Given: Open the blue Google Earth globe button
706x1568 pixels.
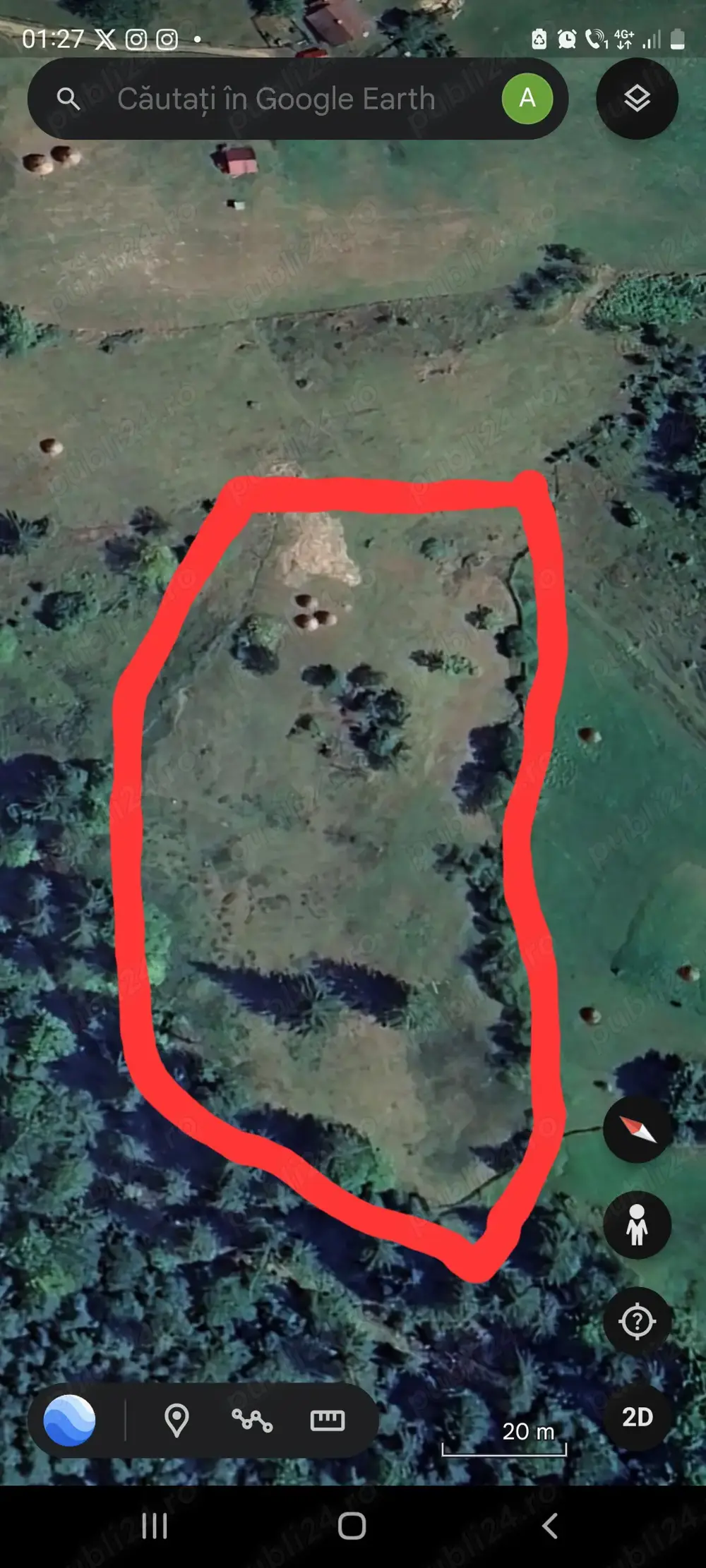Looking at the screenshot, I should tap(69, 1420).
